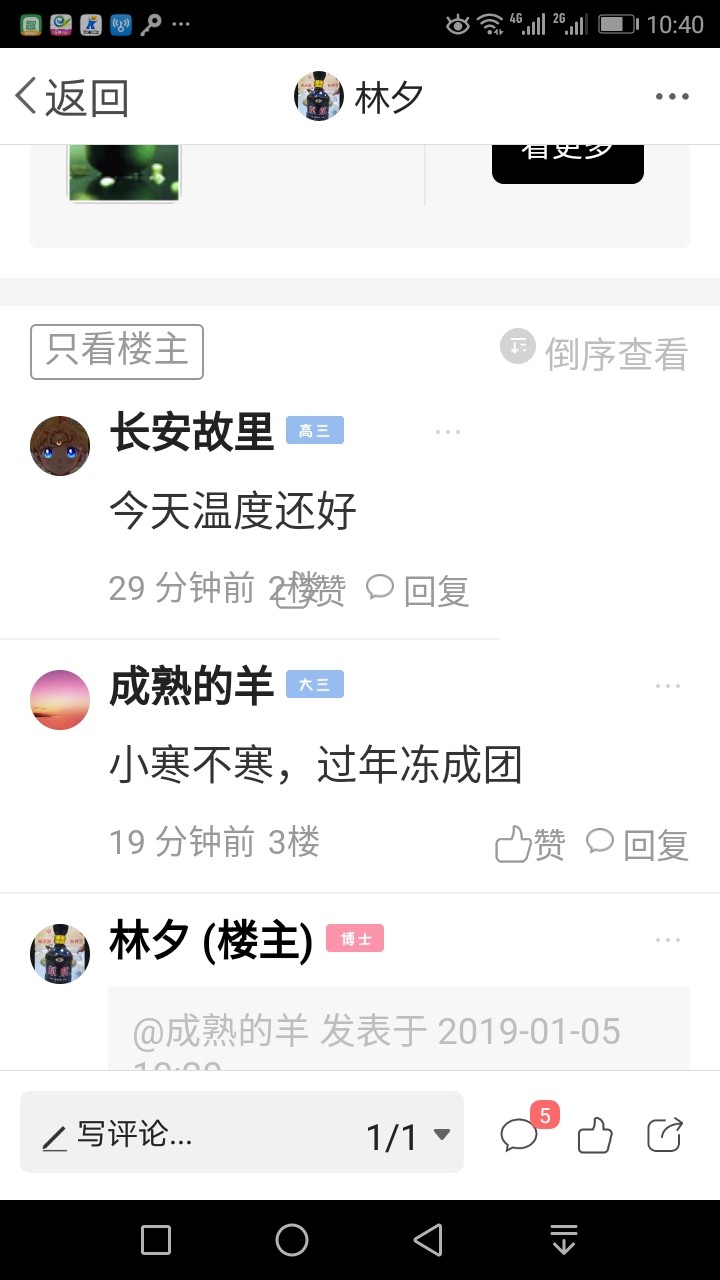The image size is (720, 1280).
Task: Switch to 倒序查看 reverse order
Action: (595, 353)
